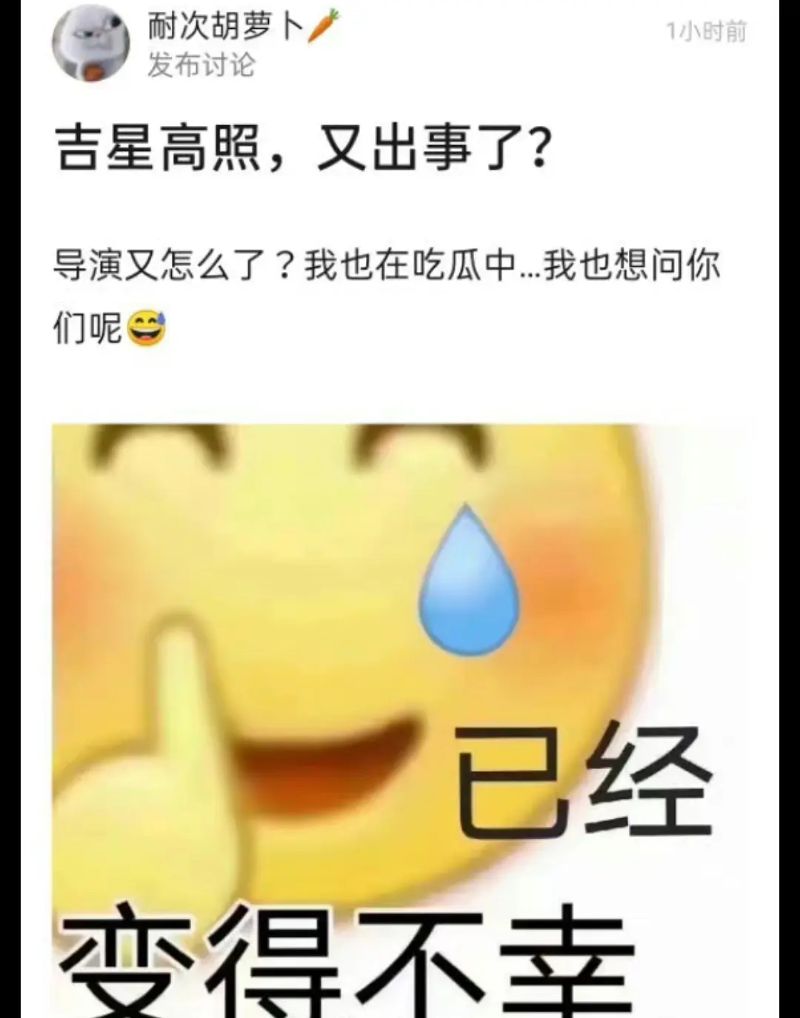Open the 耐次胡萝卜 user profile

(x=228, y=28)
